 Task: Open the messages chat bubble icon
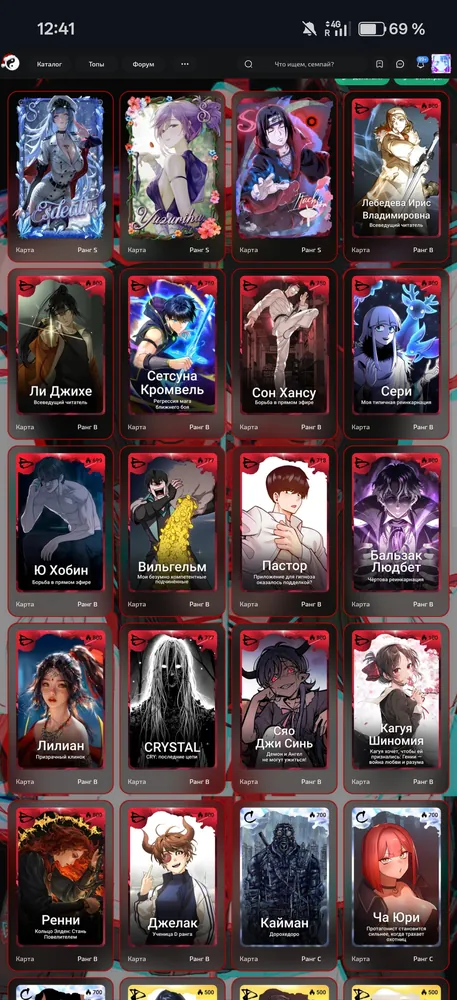(400, 64)
